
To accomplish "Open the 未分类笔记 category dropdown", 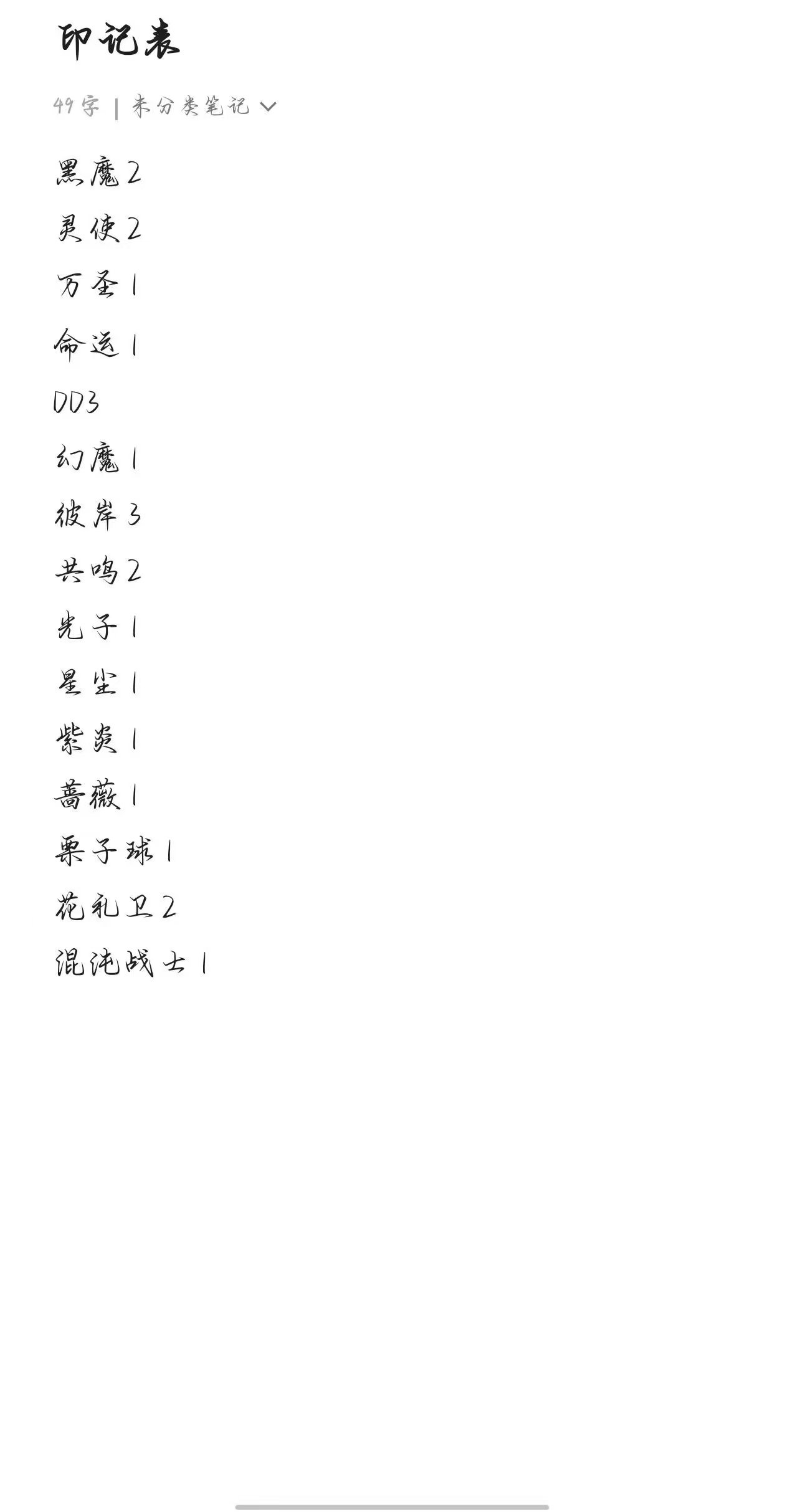I will click(204, 107).
